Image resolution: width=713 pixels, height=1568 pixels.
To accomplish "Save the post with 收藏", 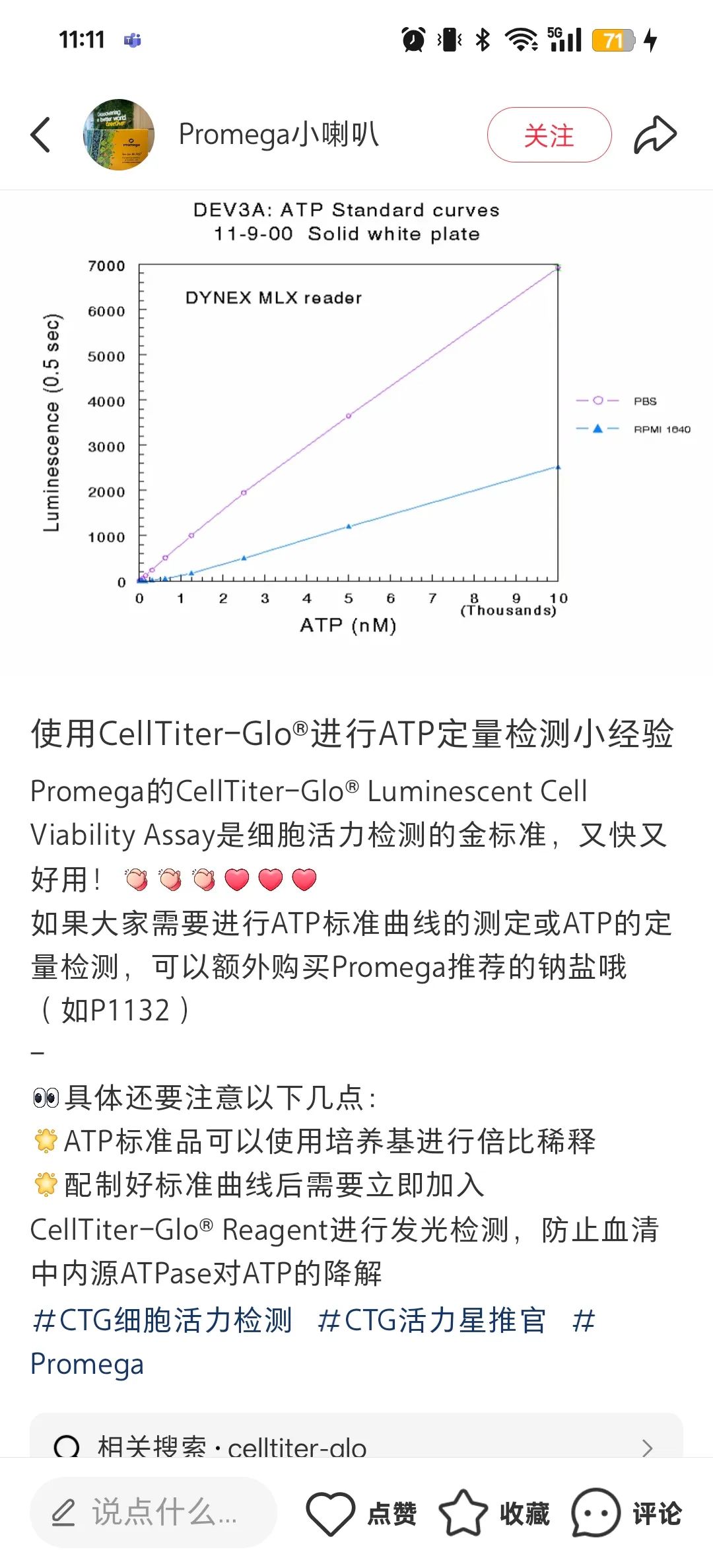I will point(494,1513).
